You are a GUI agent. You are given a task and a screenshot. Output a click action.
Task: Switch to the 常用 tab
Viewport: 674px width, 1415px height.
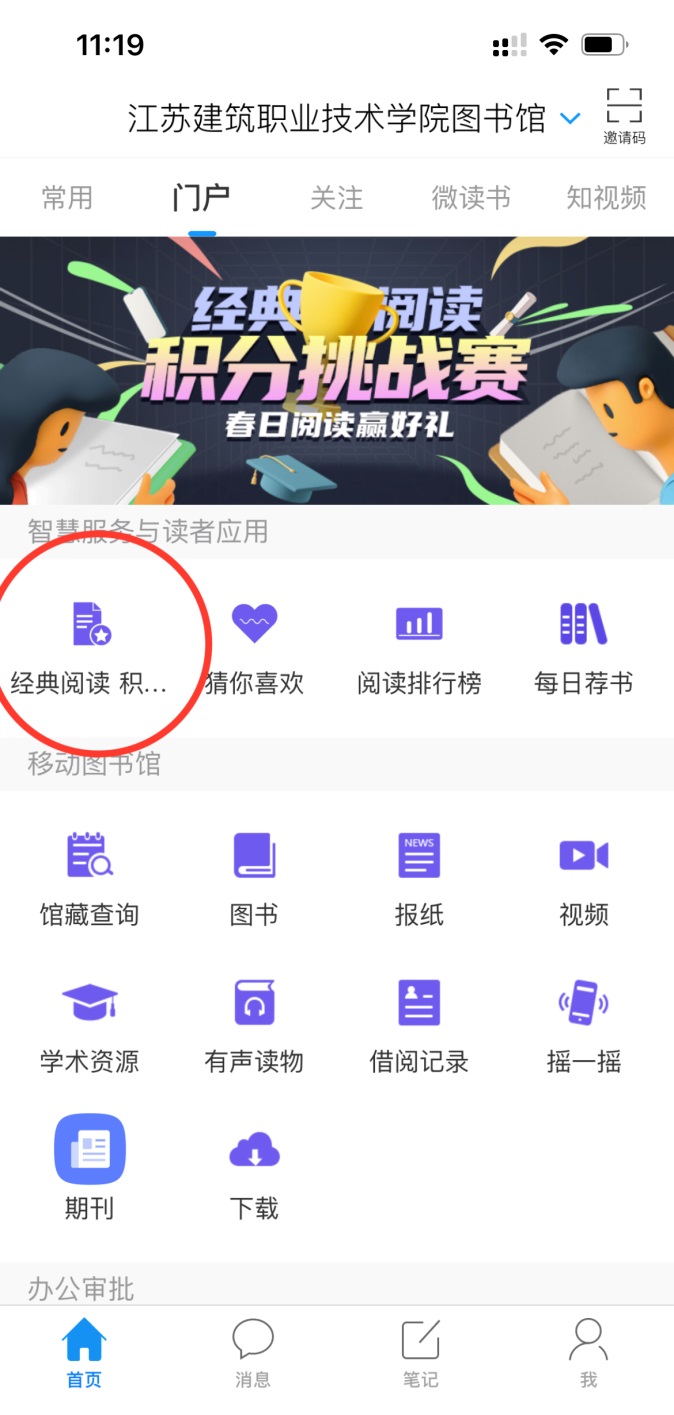click(67, 198)
